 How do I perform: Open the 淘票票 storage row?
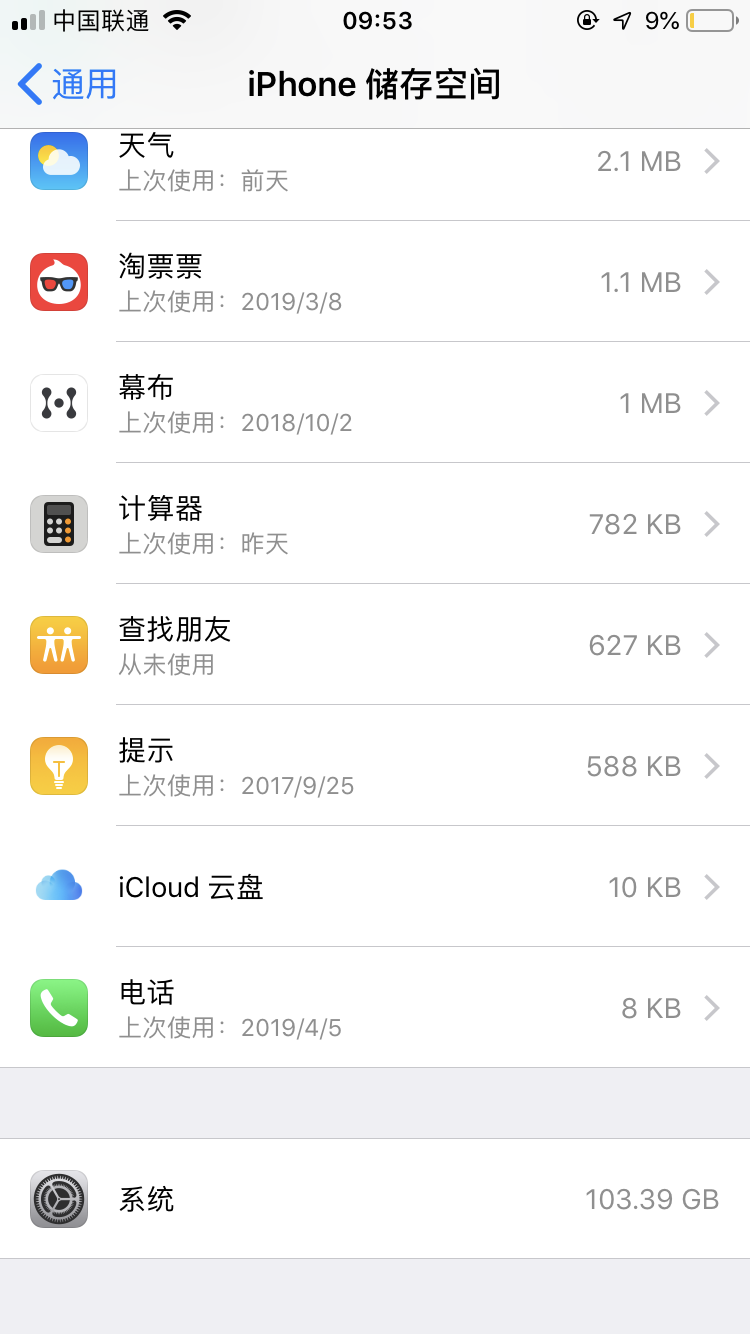pos(375,282)
